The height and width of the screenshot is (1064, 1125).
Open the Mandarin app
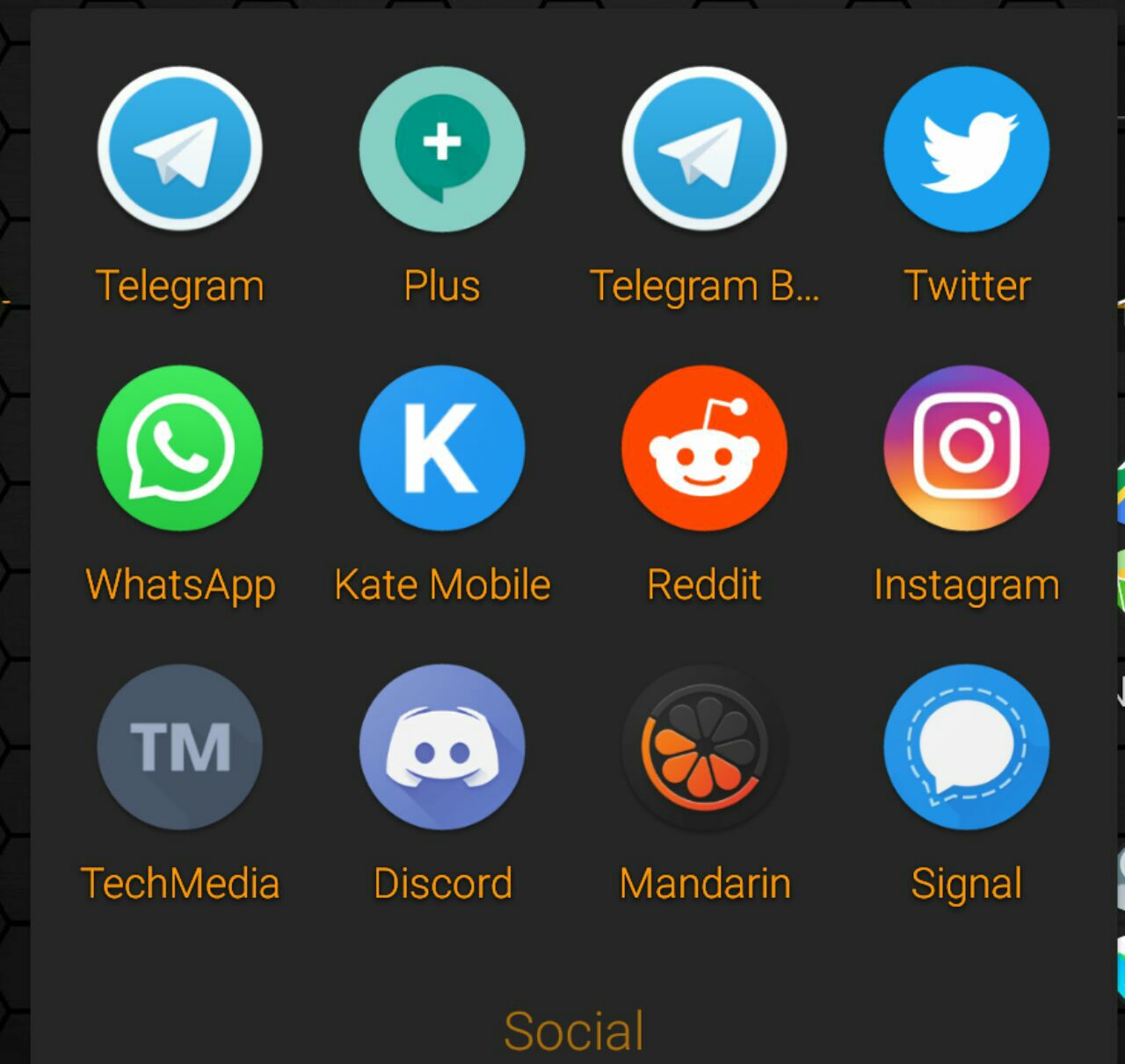coord(704,747)
